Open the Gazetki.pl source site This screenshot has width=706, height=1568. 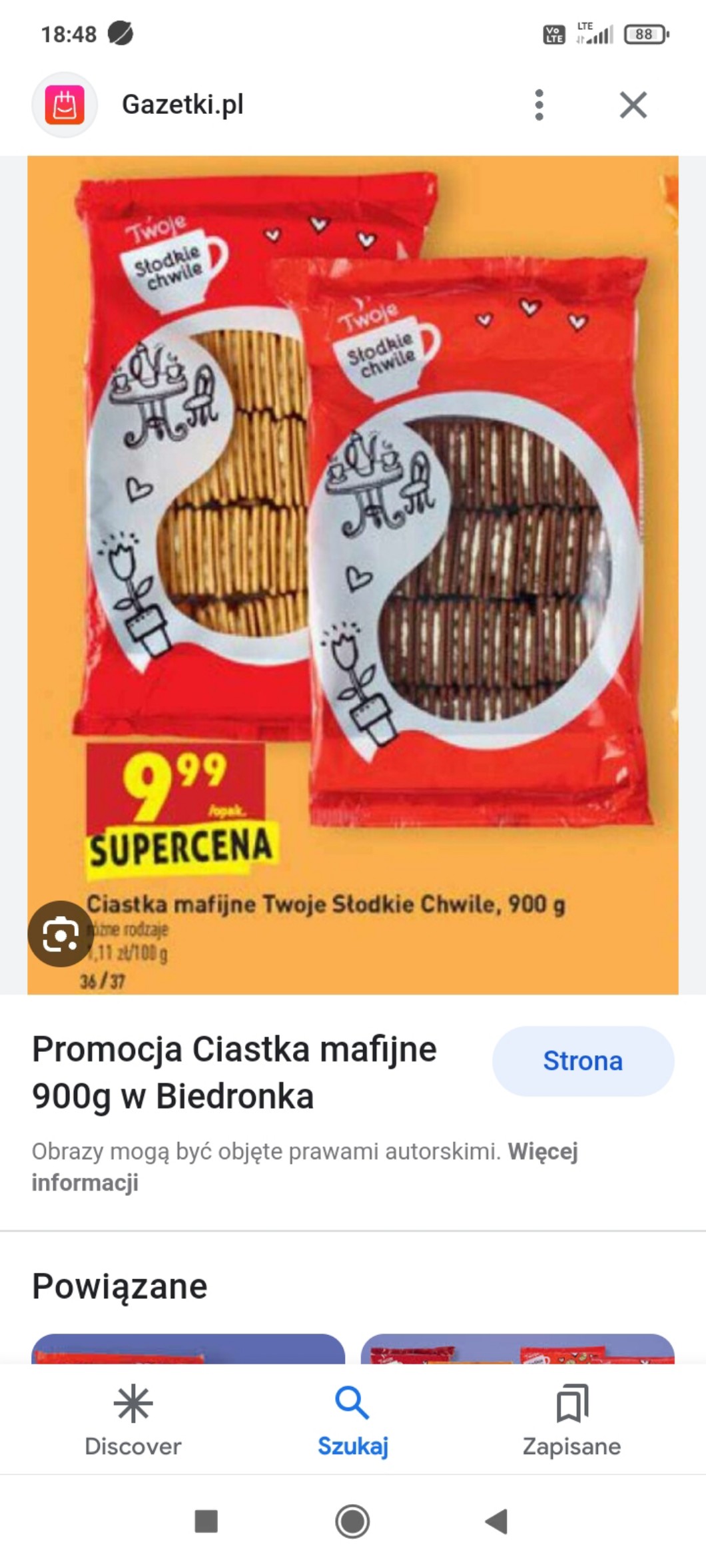(182, 105)
